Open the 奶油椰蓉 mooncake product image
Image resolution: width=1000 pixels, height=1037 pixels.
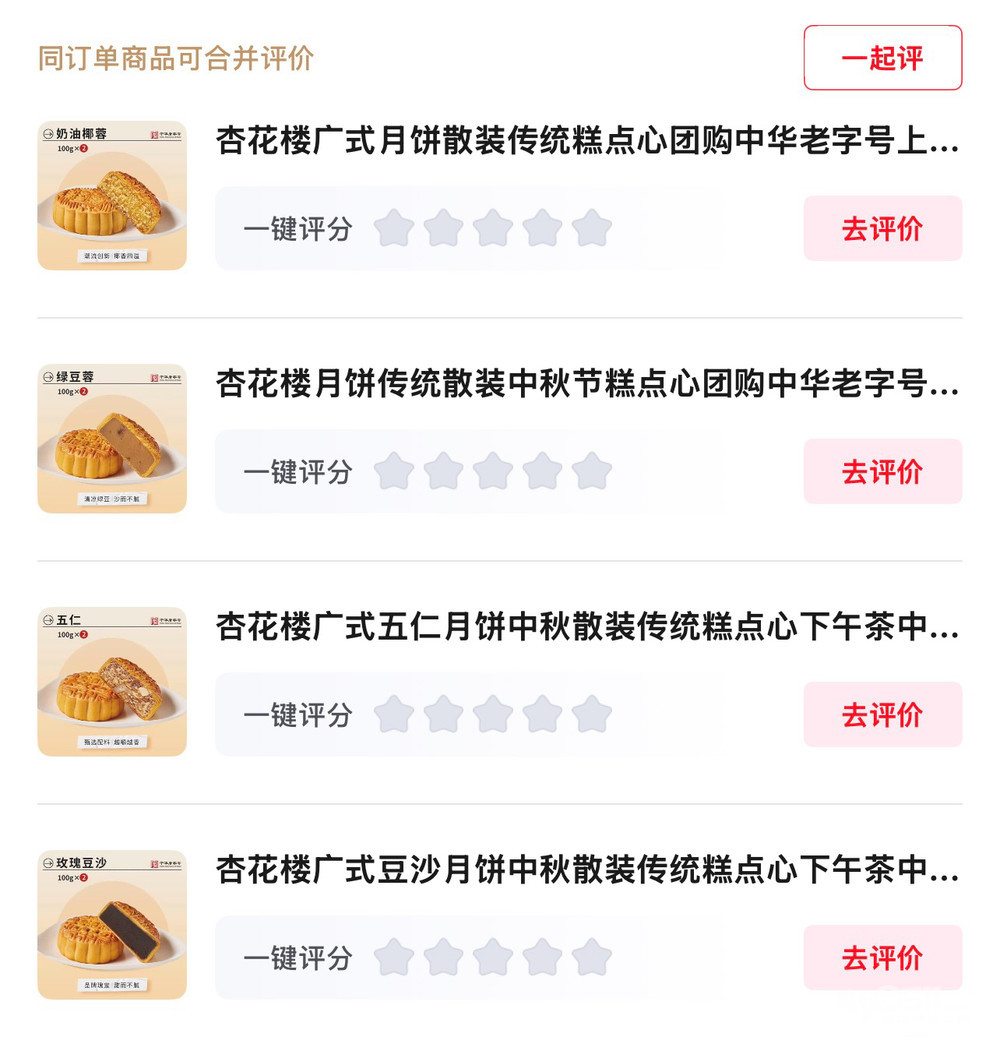point(112,196)
